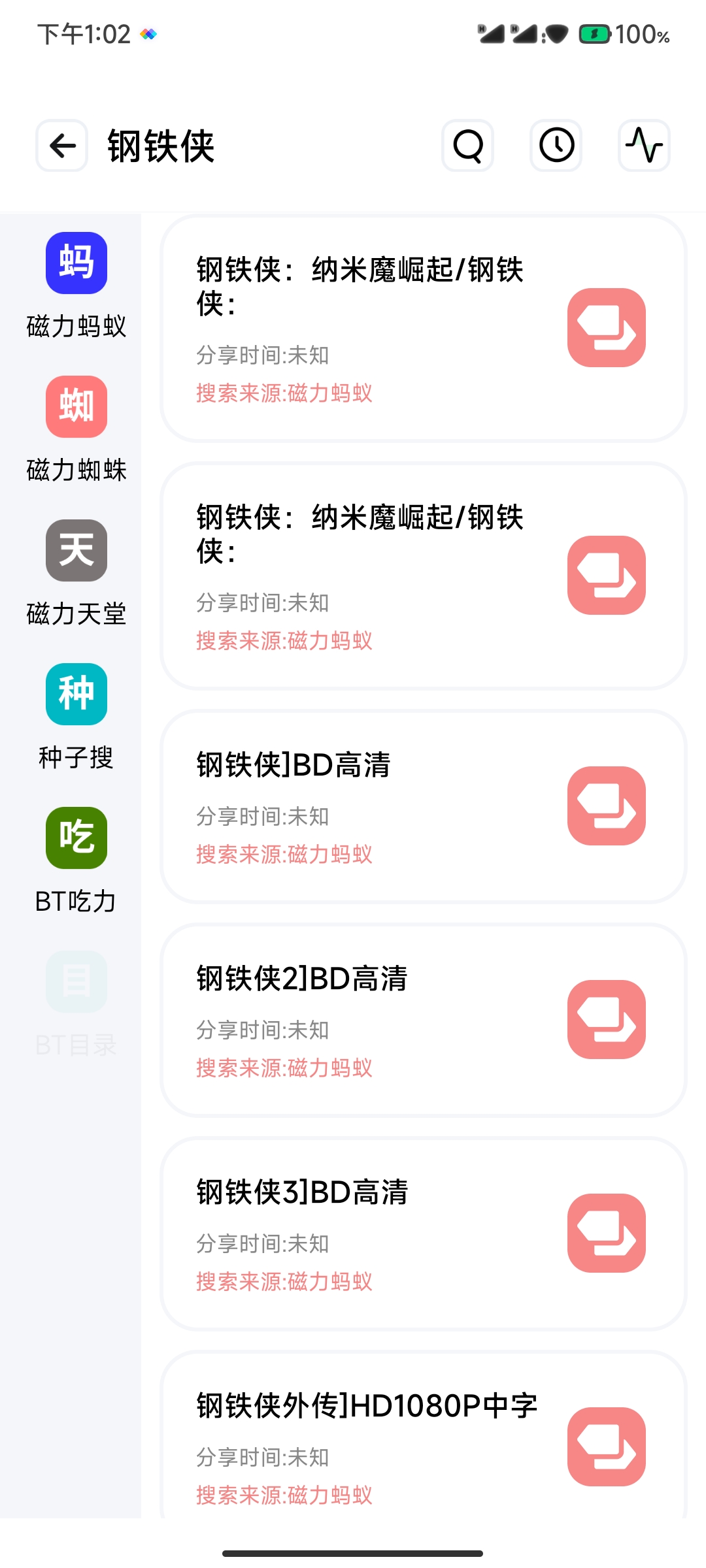This screenshot has width=706, height=1568.
Task: Tap the activity pulse icon
Action: tap(644, 146)
